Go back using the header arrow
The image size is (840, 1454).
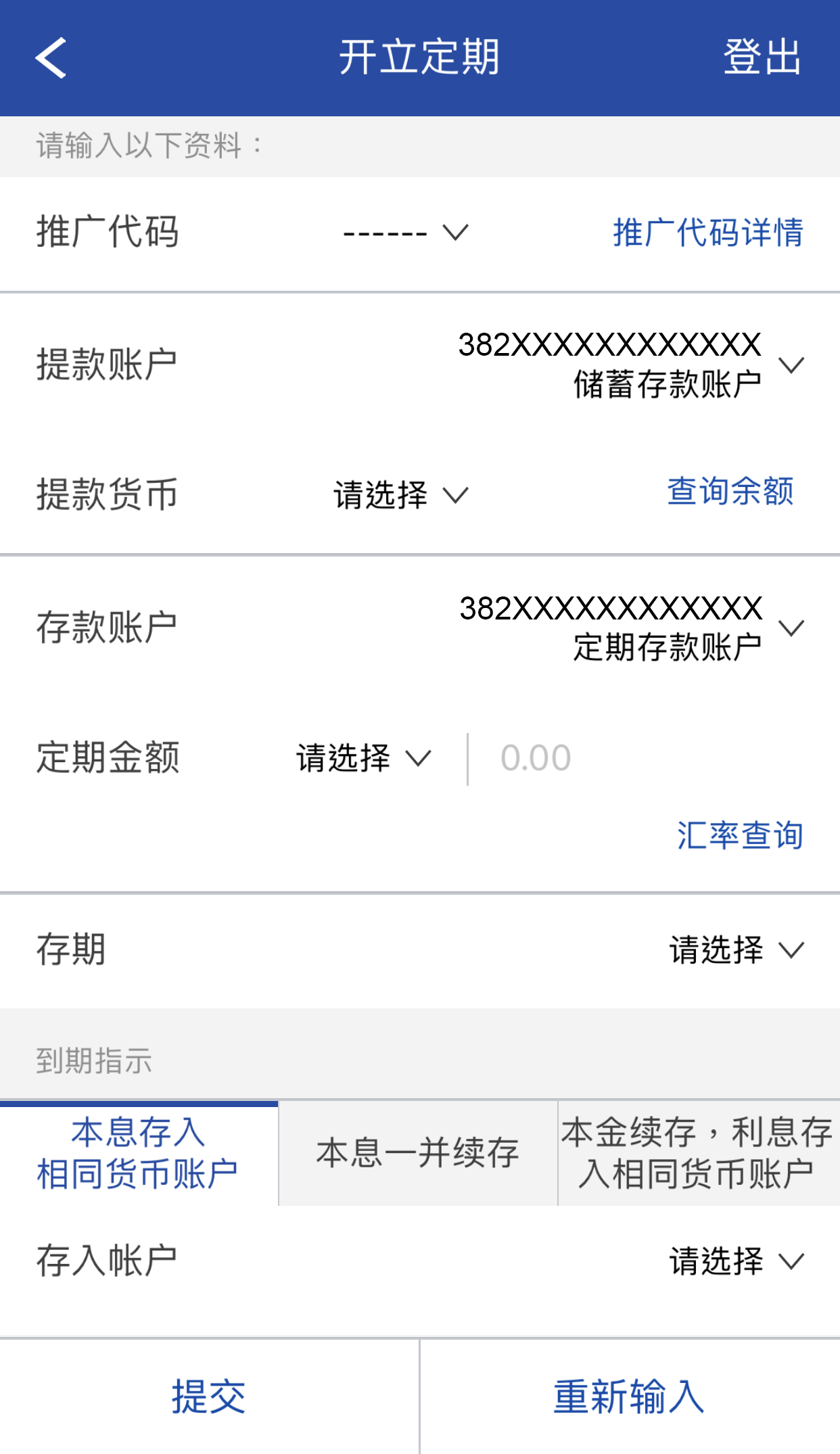pyautogui.click(x=51, y=58)
